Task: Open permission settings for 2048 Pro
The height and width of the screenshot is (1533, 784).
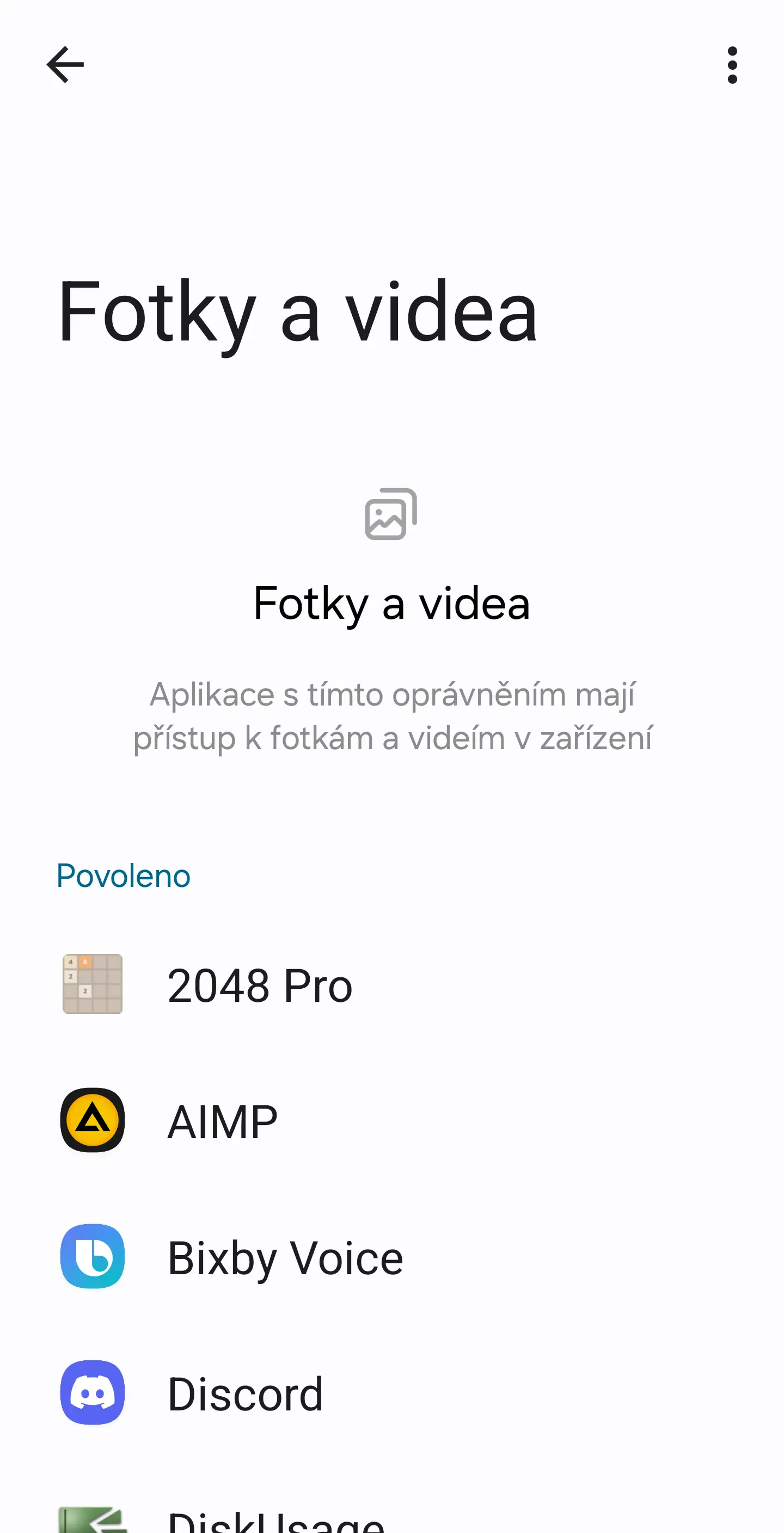Action: point(392,984)
